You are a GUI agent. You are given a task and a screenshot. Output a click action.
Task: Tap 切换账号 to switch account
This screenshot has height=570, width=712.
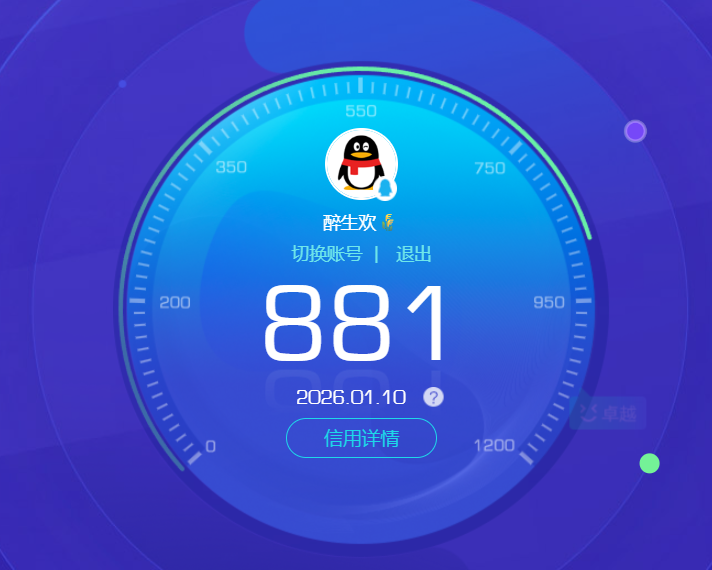(x=326, y=254)
